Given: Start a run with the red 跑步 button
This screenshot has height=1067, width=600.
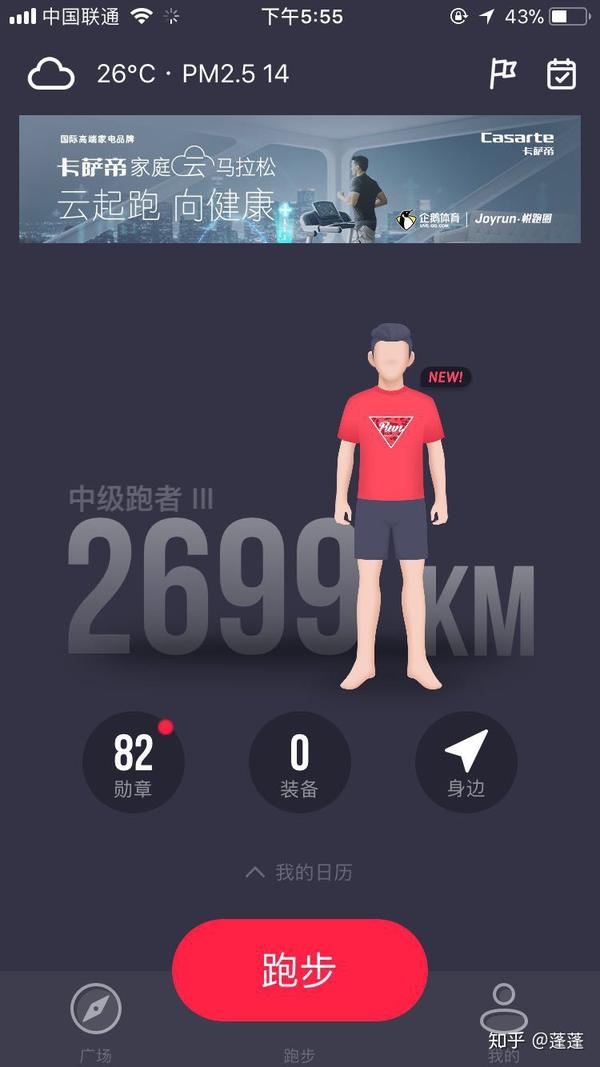Looking at the screenshot, I should coord(300,970).
